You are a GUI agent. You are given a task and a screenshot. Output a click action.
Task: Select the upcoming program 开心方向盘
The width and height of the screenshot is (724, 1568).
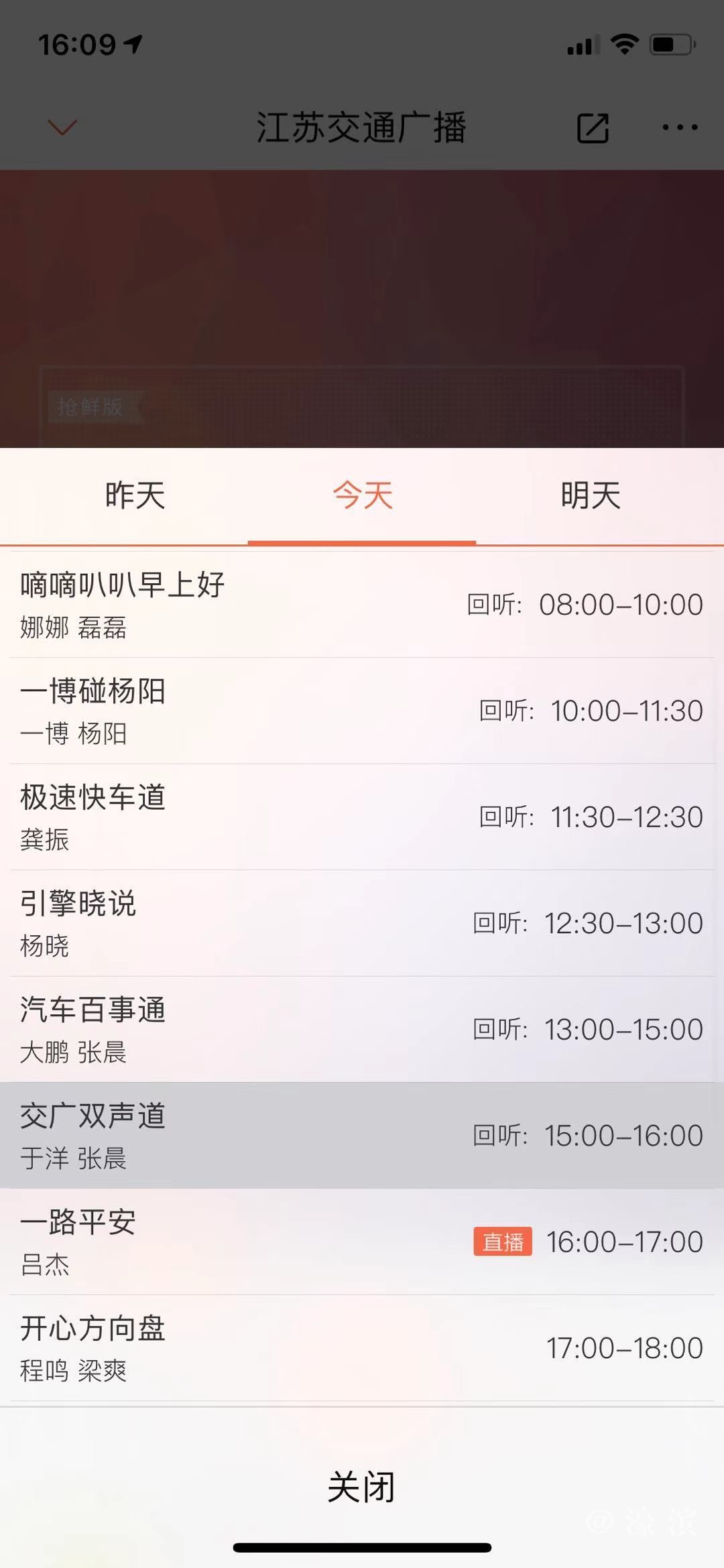pos(362,1348)
